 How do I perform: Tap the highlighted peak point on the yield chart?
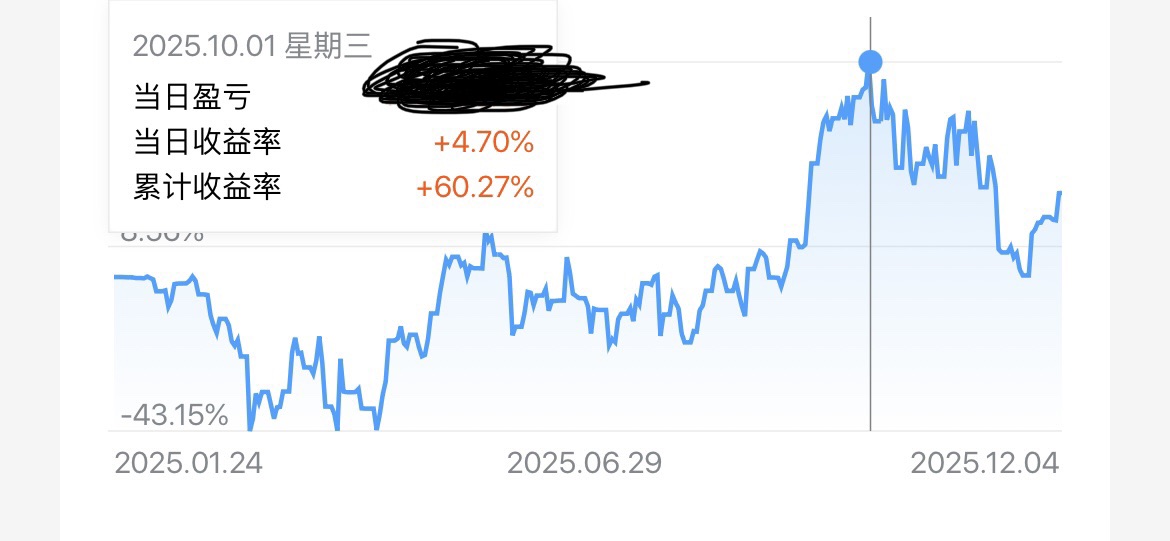[870, 62]
